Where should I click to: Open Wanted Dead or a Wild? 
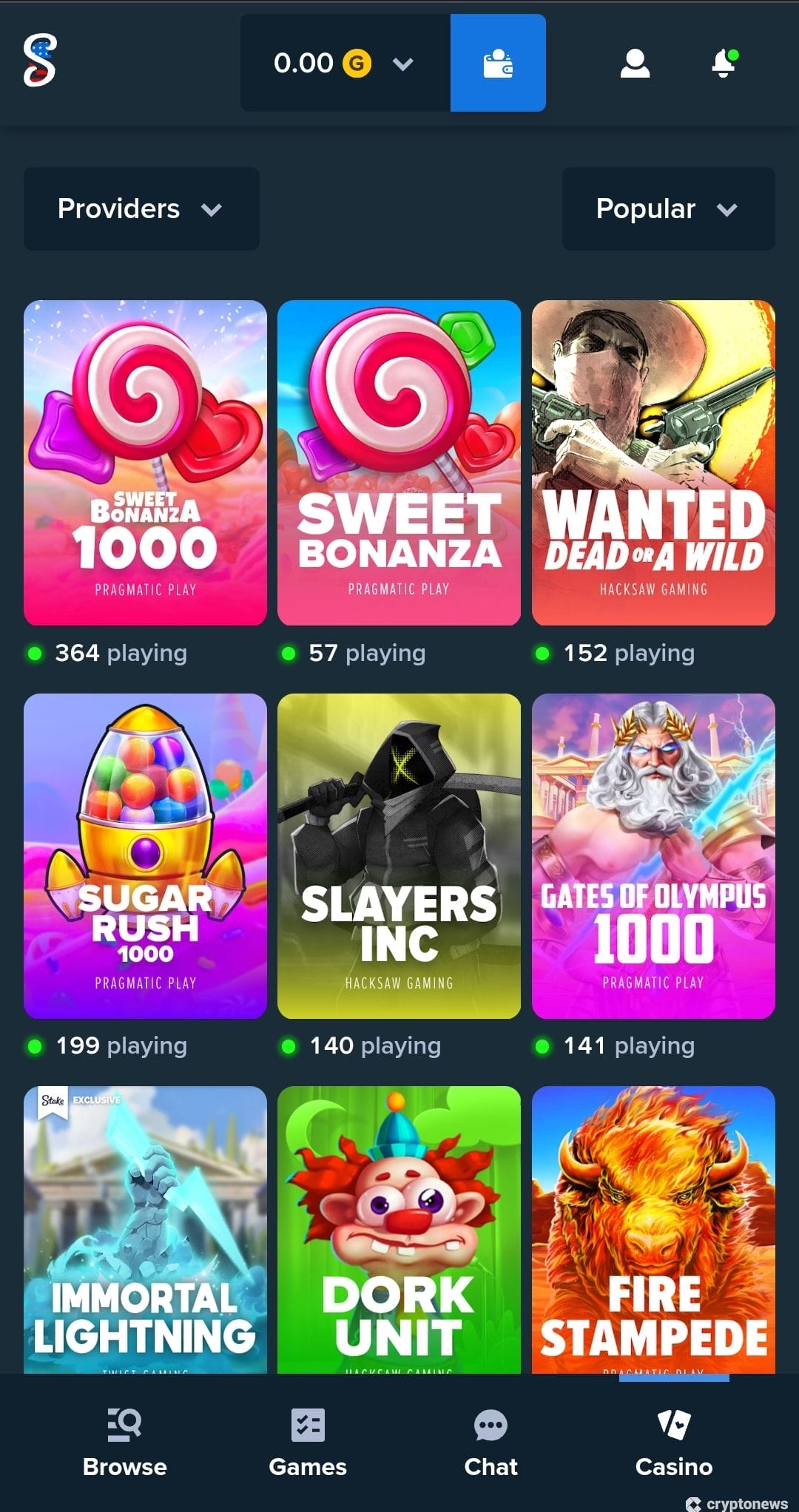653,462
